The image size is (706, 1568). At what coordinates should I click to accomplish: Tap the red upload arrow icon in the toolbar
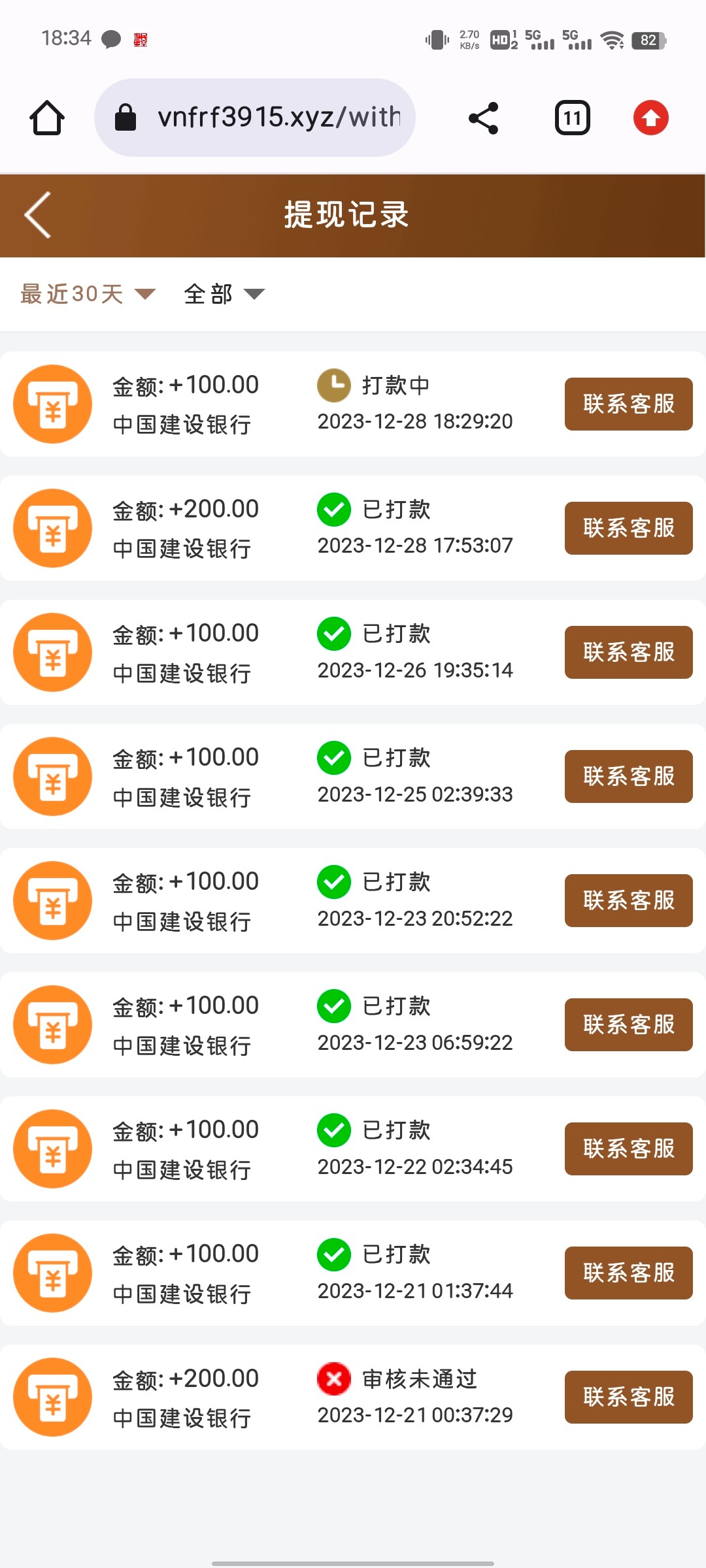click(x=650, y=118)
